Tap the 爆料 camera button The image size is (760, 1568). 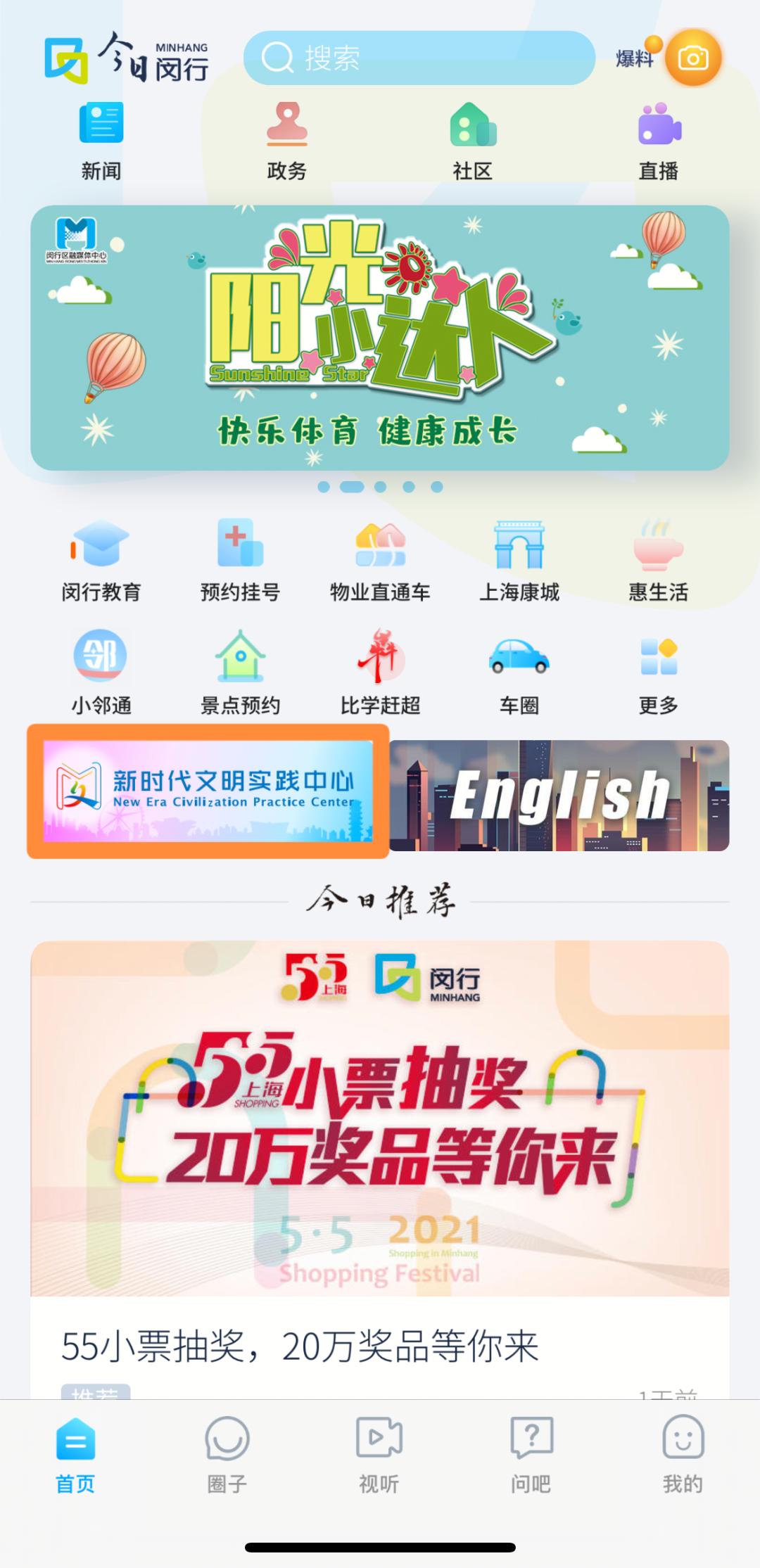click(692, 58)
